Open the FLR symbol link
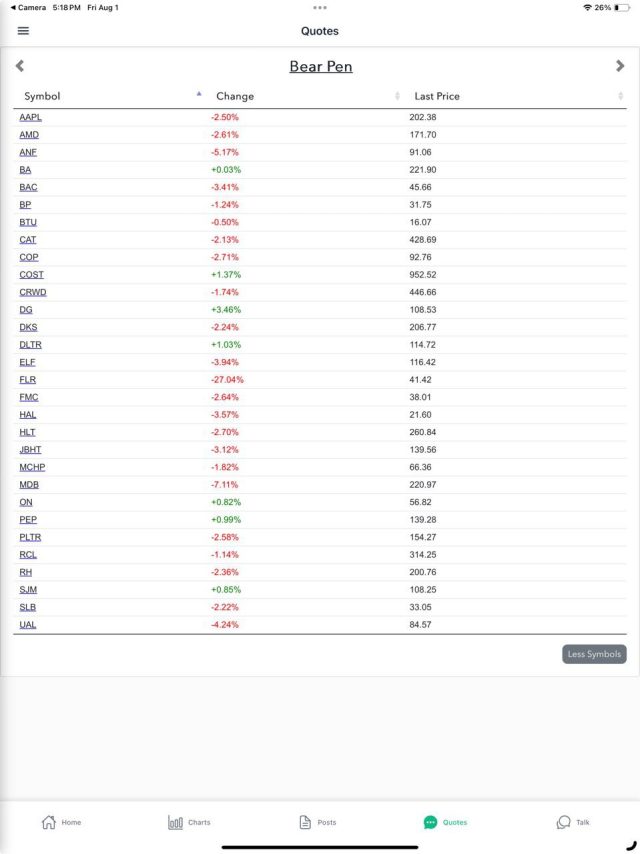 (28, 379)
